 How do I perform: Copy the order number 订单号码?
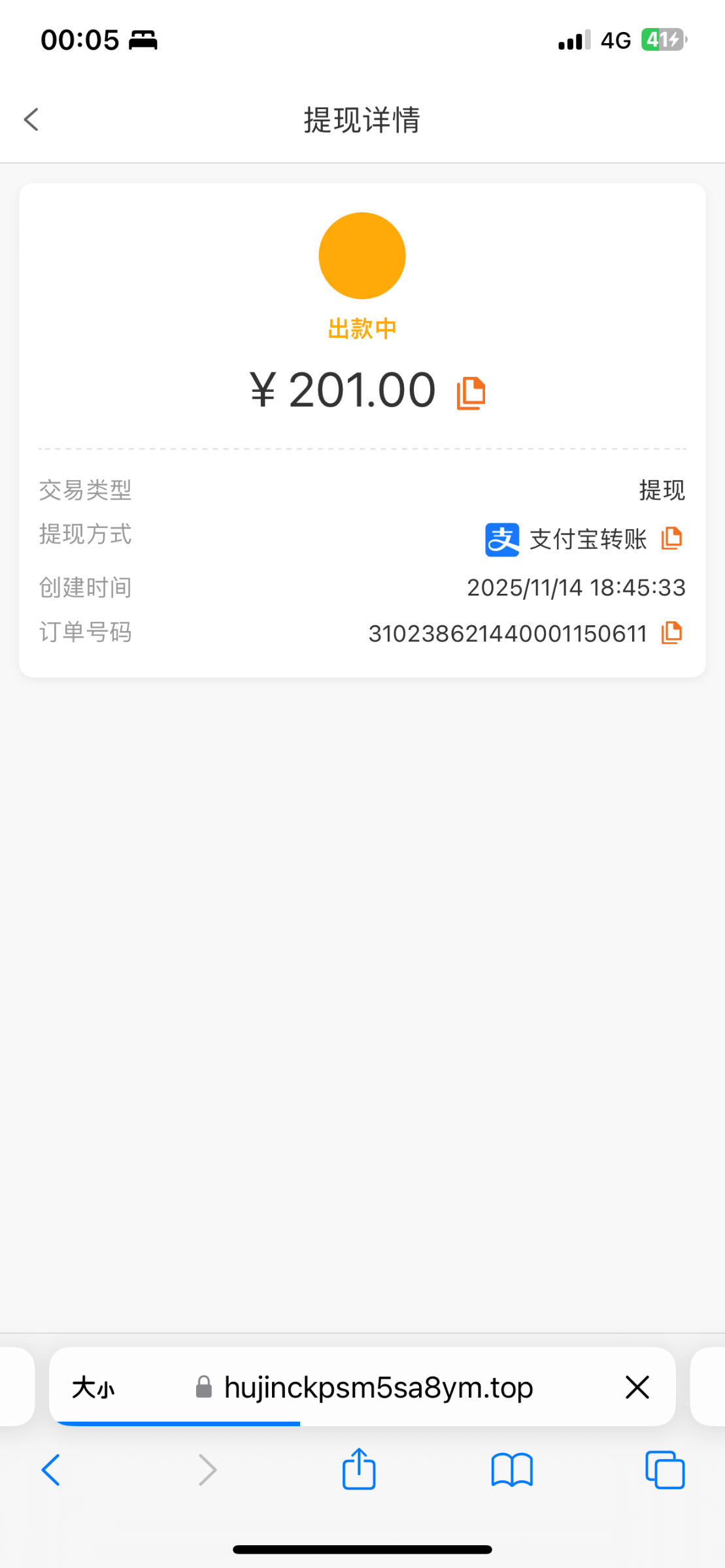click(671, 632)
